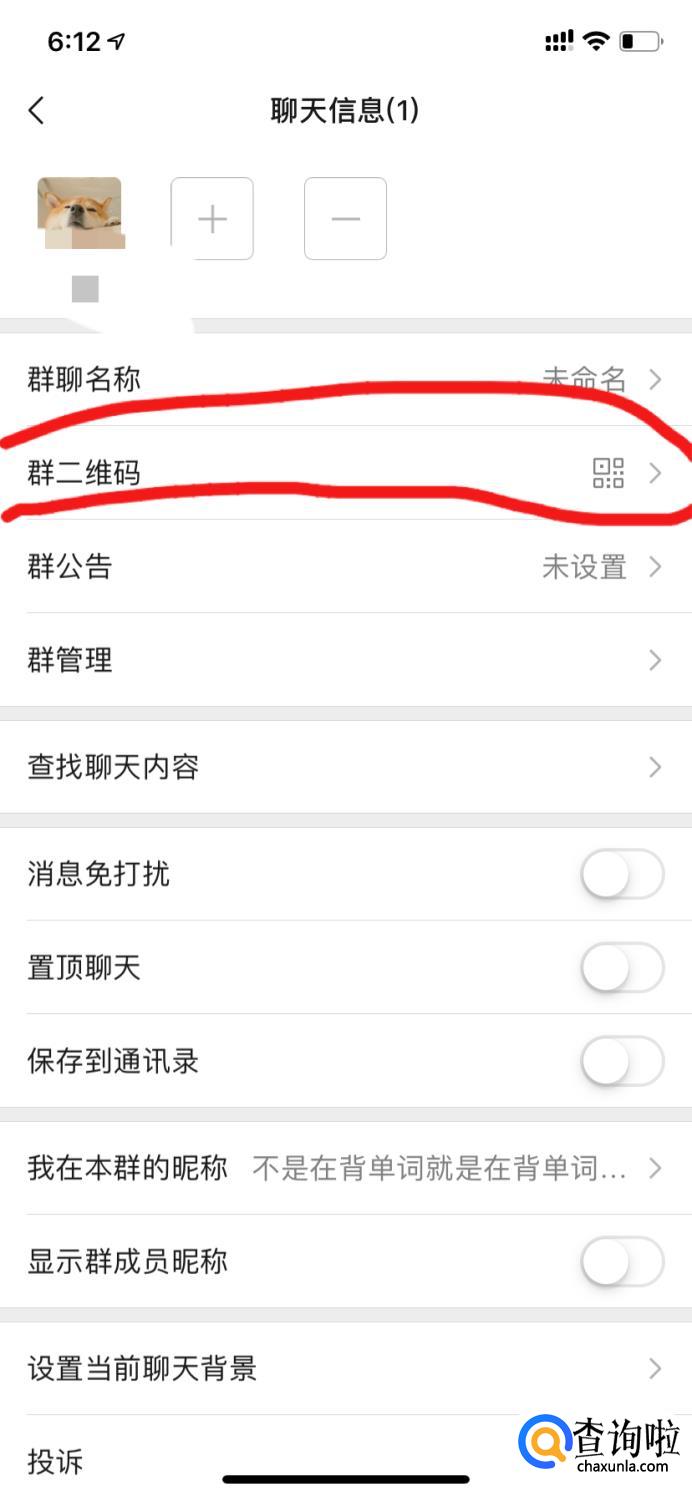The width and height of the screenshot is (692, 1497).
Task: Turn on 置顶聊天
Action: click(x=622, y=968)
